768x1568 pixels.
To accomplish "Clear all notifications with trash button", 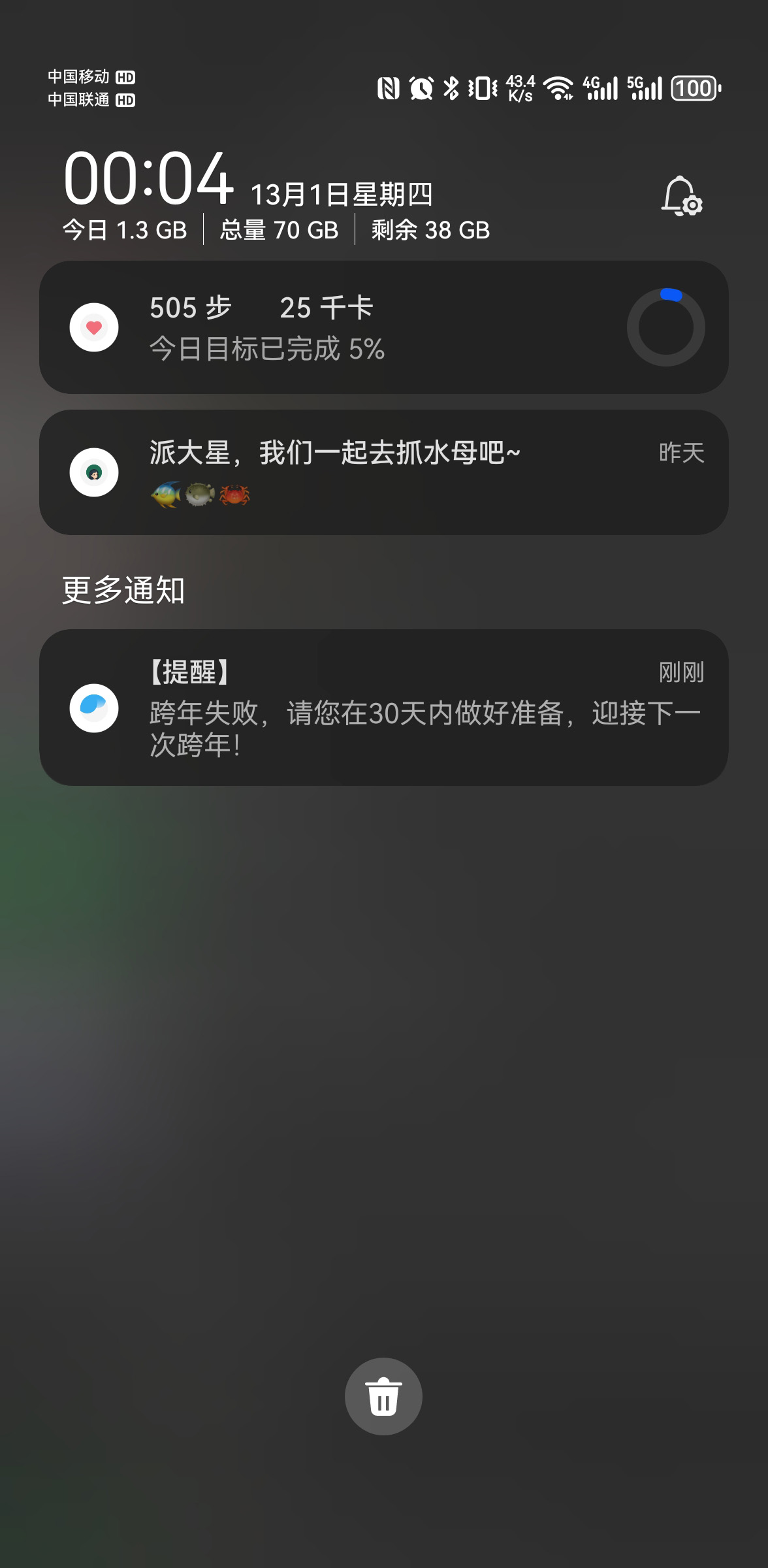I will pyautogui.click(x=383, y=1396).
